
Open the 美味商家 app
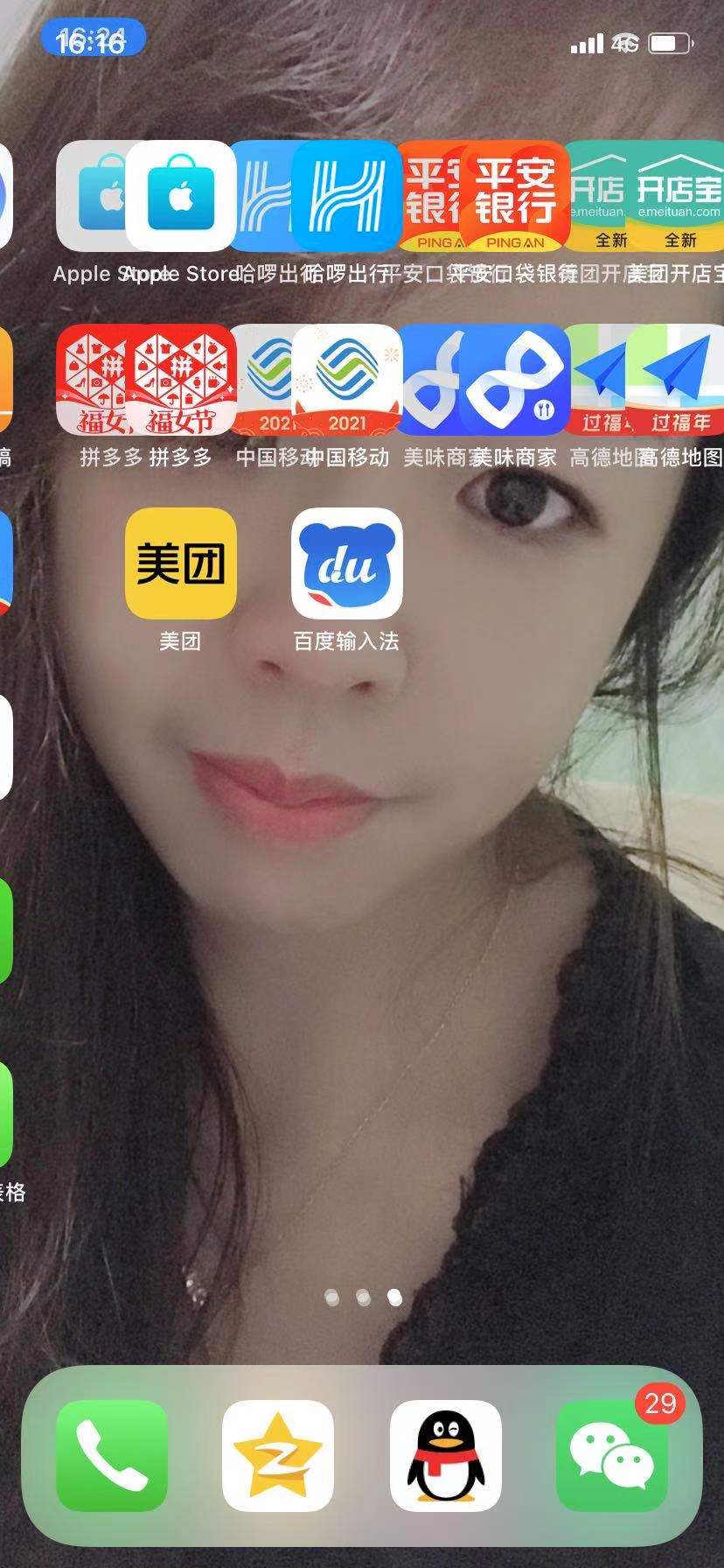(x=514, y=380)
